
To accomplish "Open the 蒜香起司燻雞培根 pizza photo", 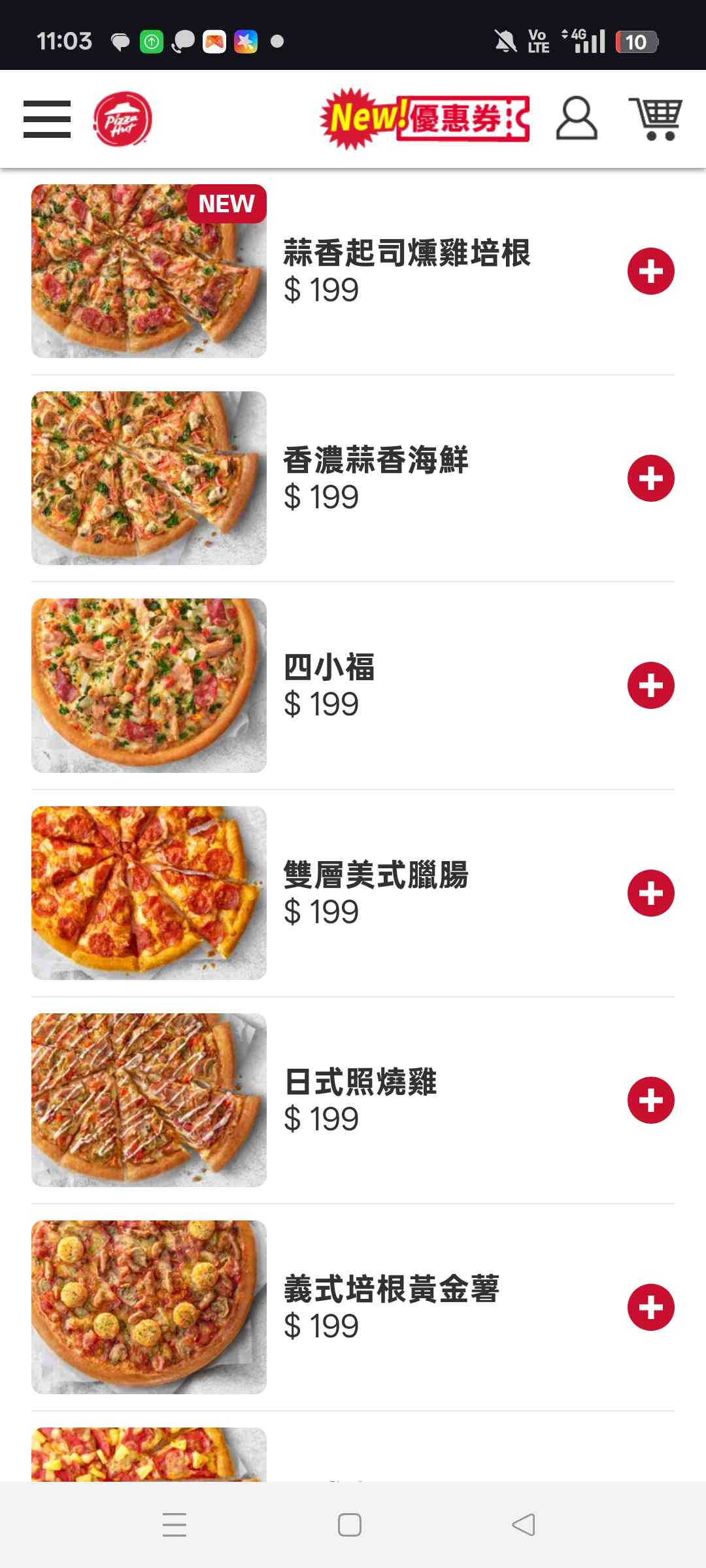I will coord(149,271).
